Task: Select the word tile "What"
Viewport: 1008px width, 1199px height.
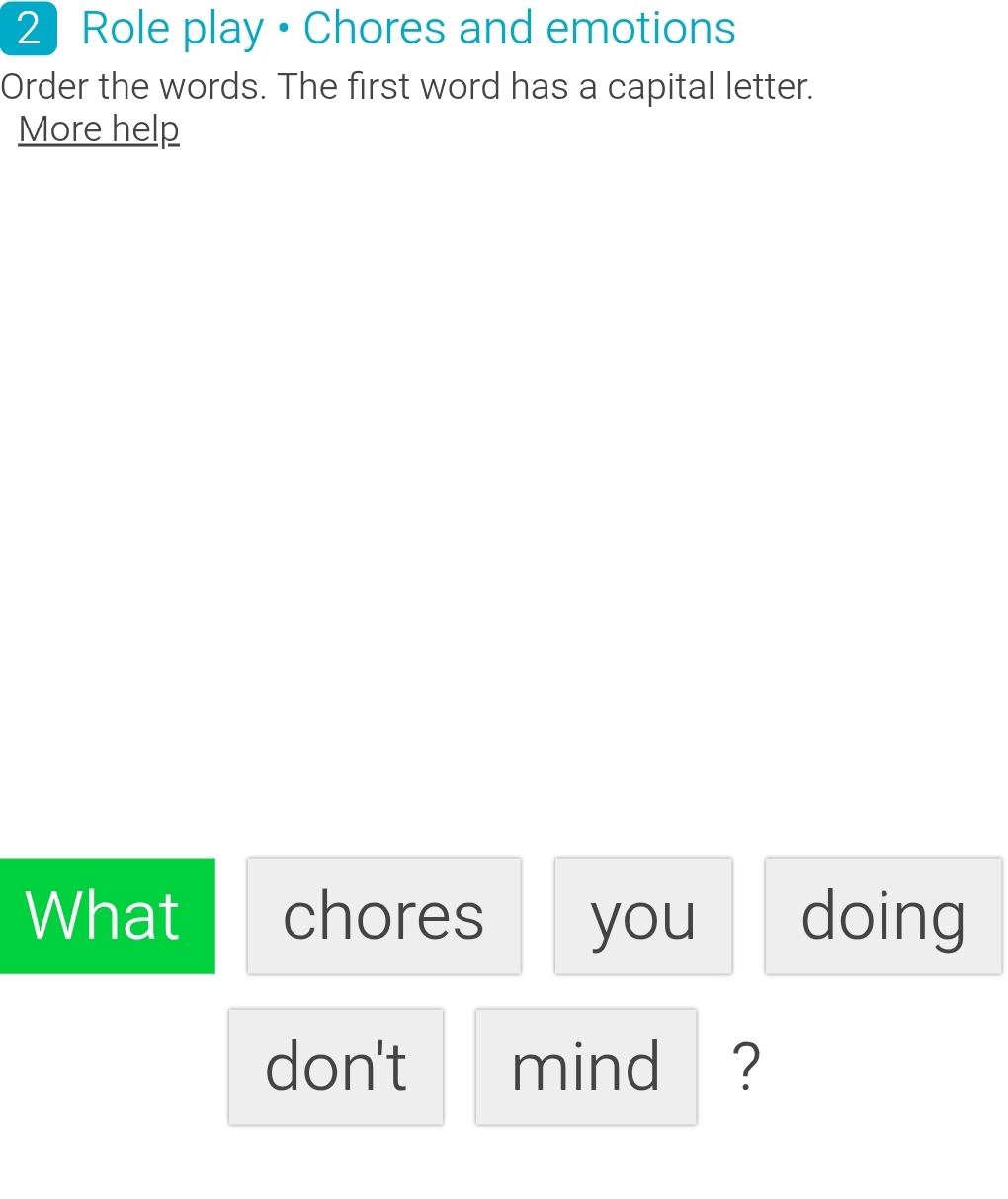Action: [x=107, y=915]
